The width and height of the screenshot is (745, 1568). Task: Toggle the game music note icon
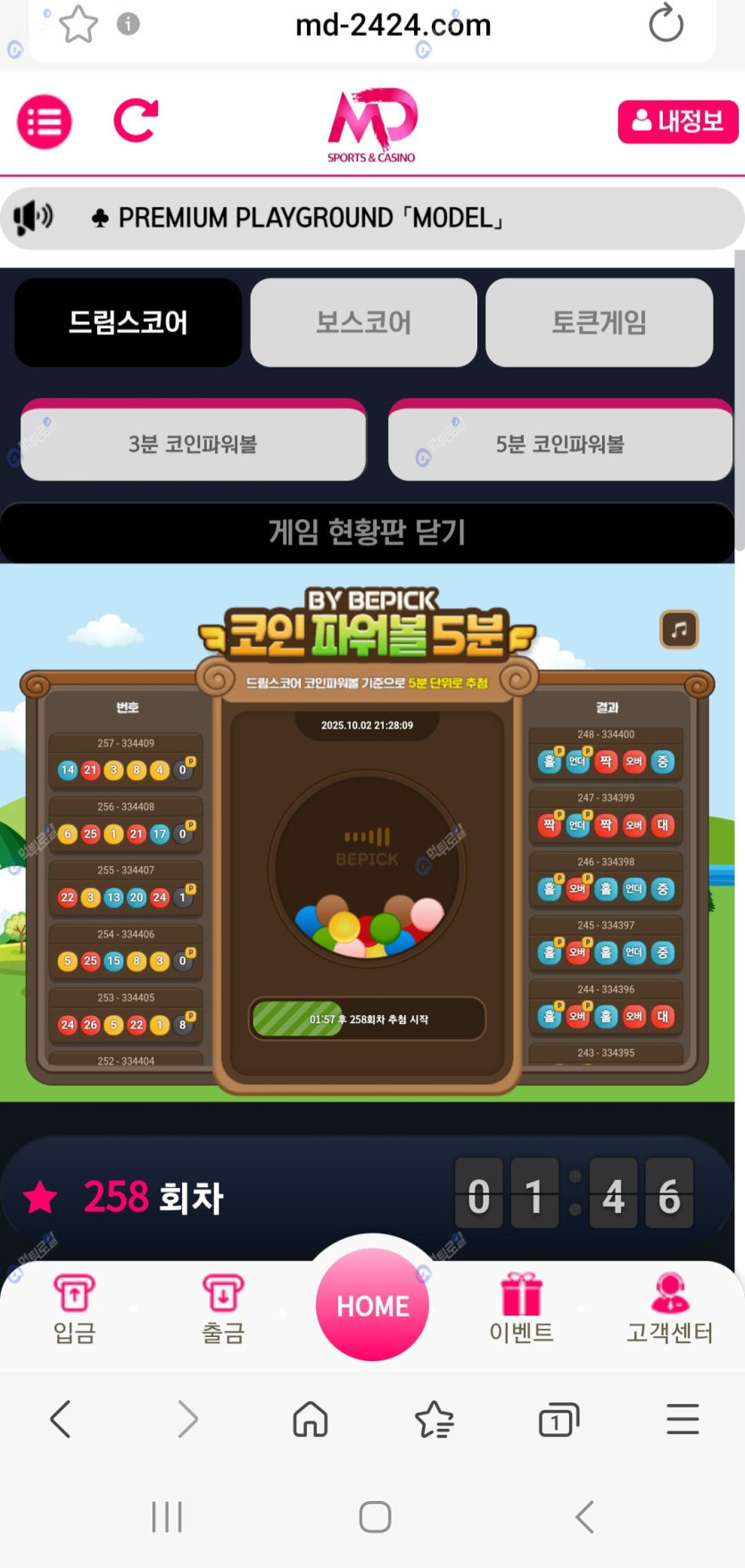click(x=678, y=630)
